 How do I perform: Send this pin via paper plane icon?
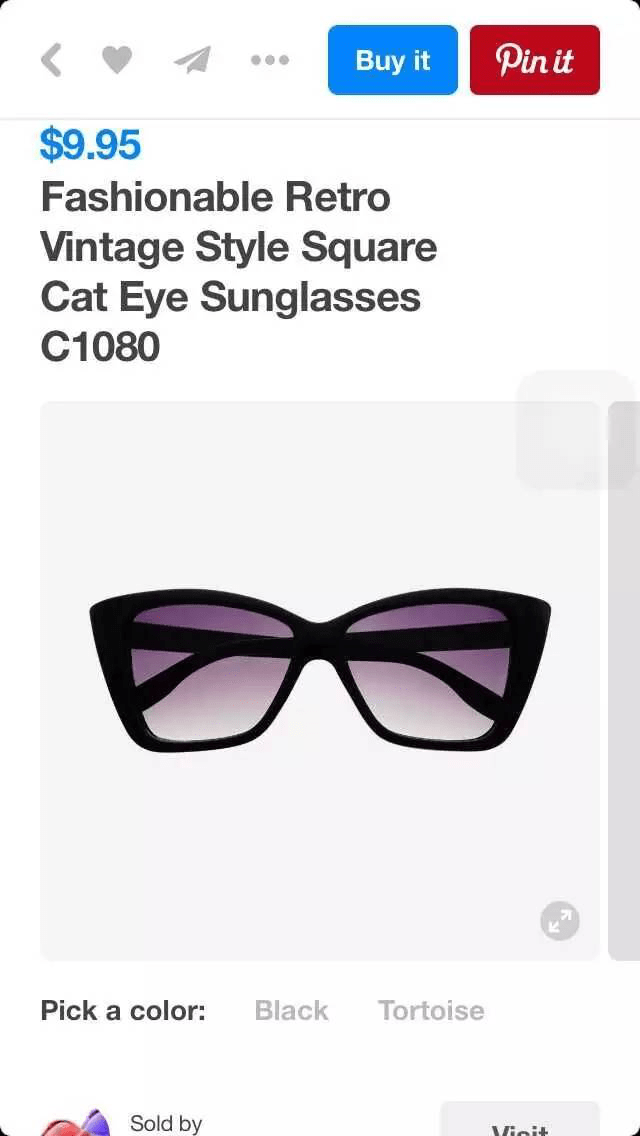click(192, 61)
